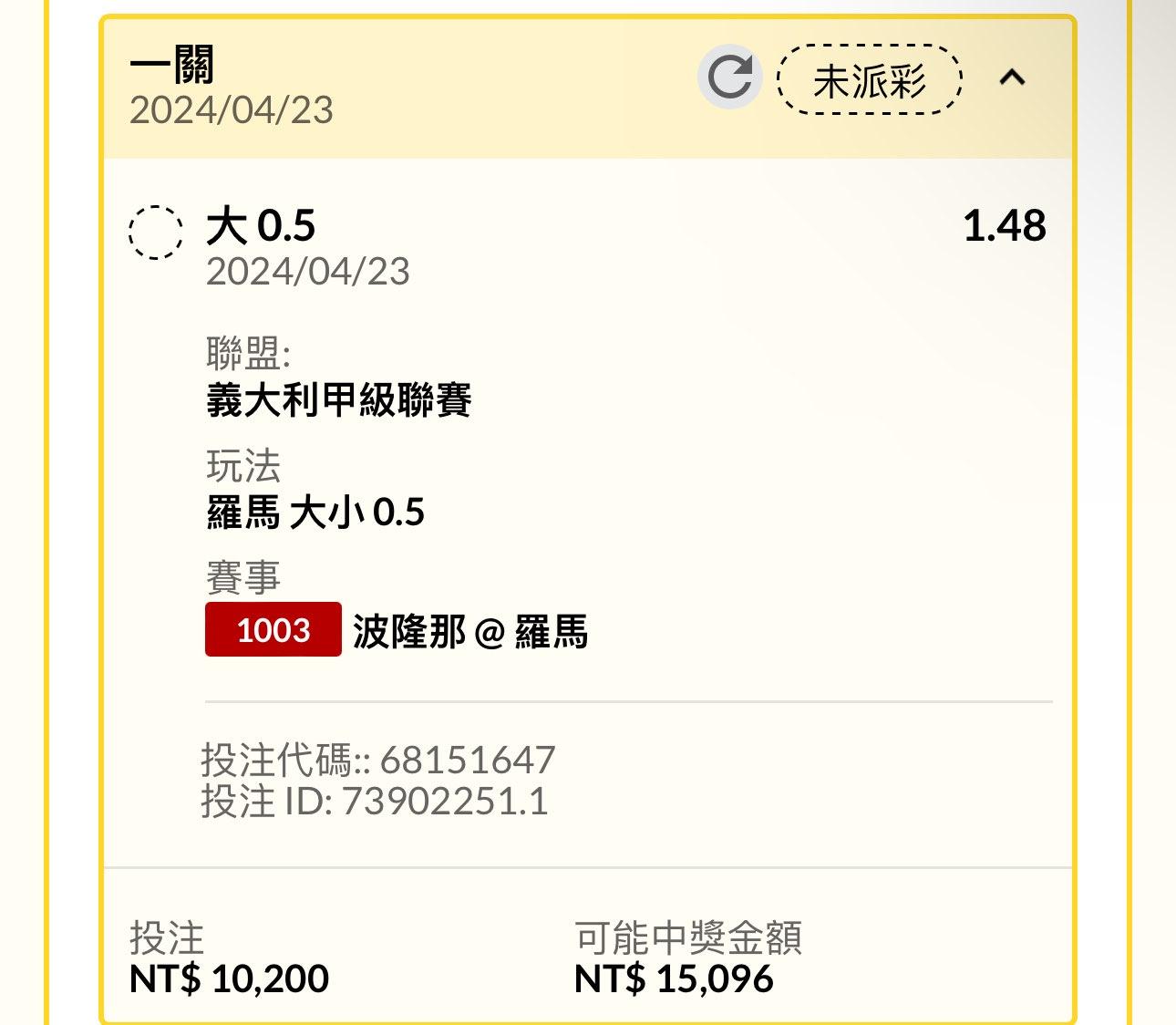Refresh the bet slip status
1176x1025 pixels.
click(729, 78)
